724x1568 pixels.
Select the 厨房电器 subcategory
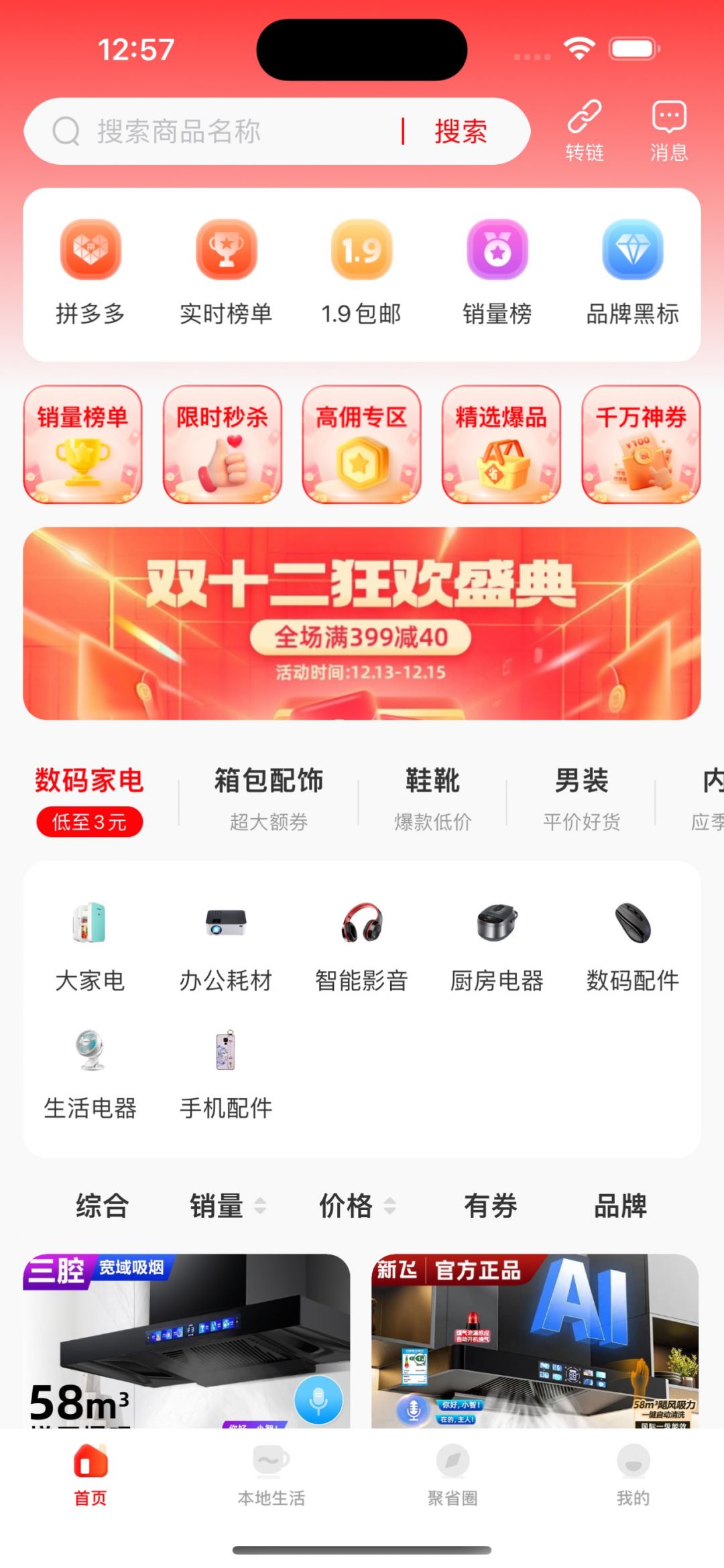click(x=497, y=945)
